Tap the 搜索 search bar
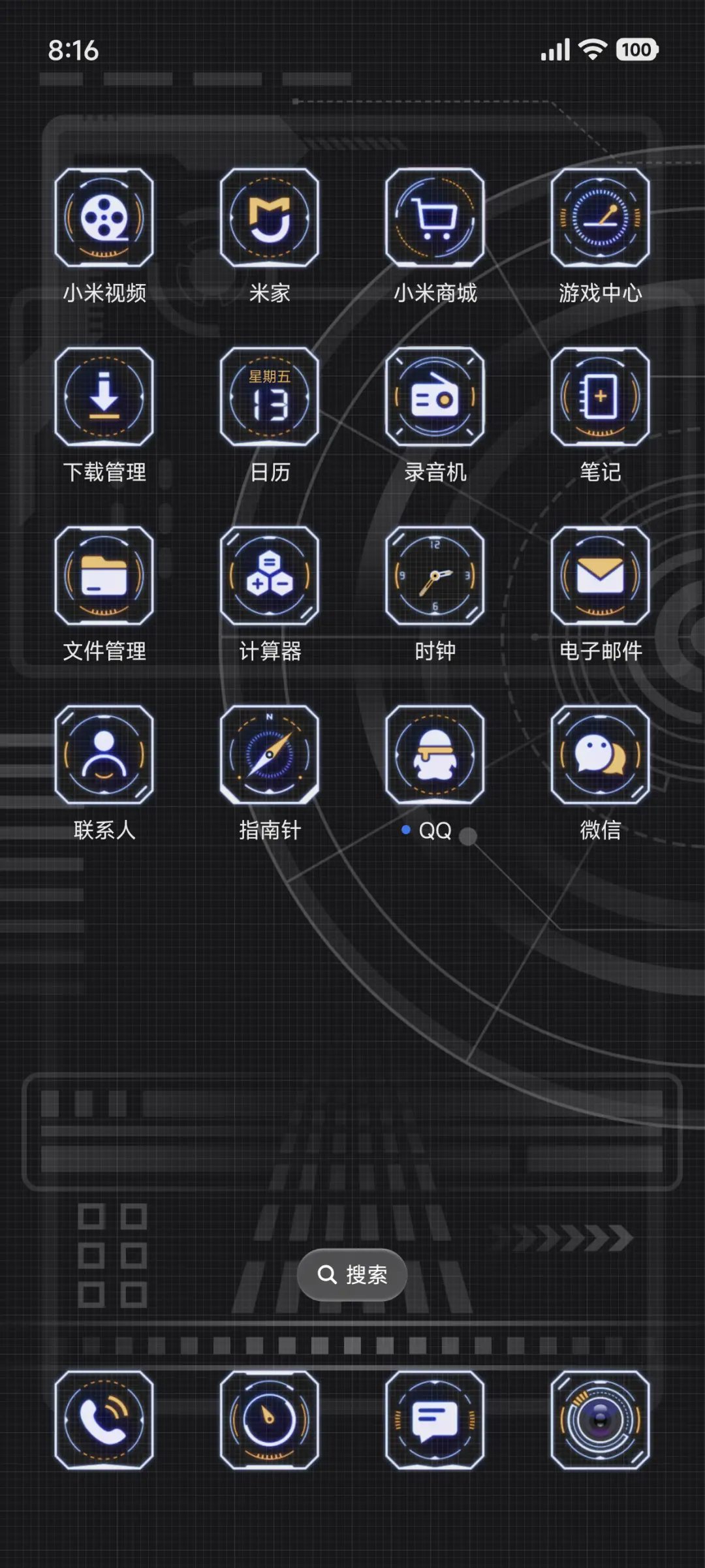This screenshot has height=1568, width=705. [352, 1274]
